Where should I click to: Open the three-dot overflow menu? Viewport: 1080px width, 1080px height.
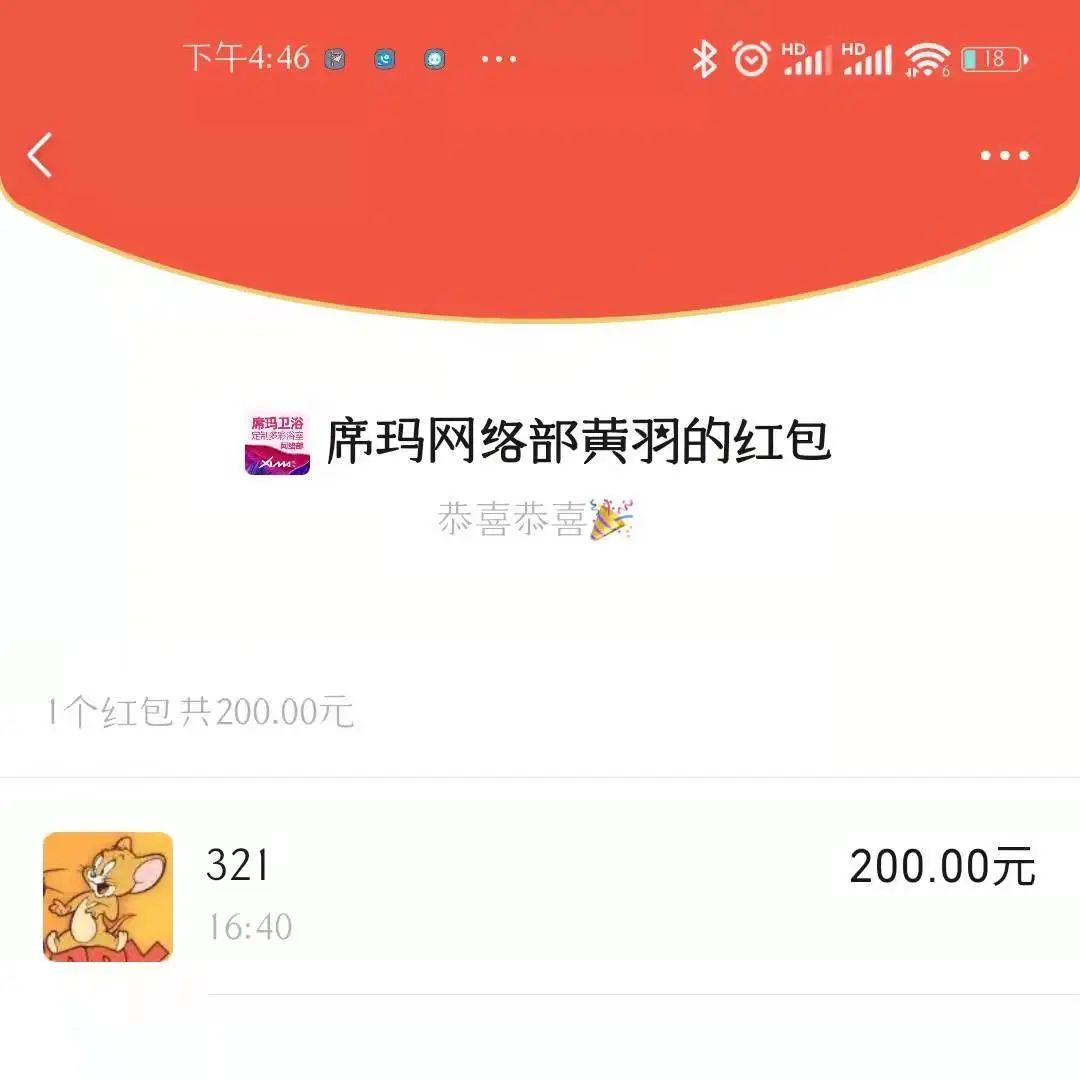click(1004, 156)
